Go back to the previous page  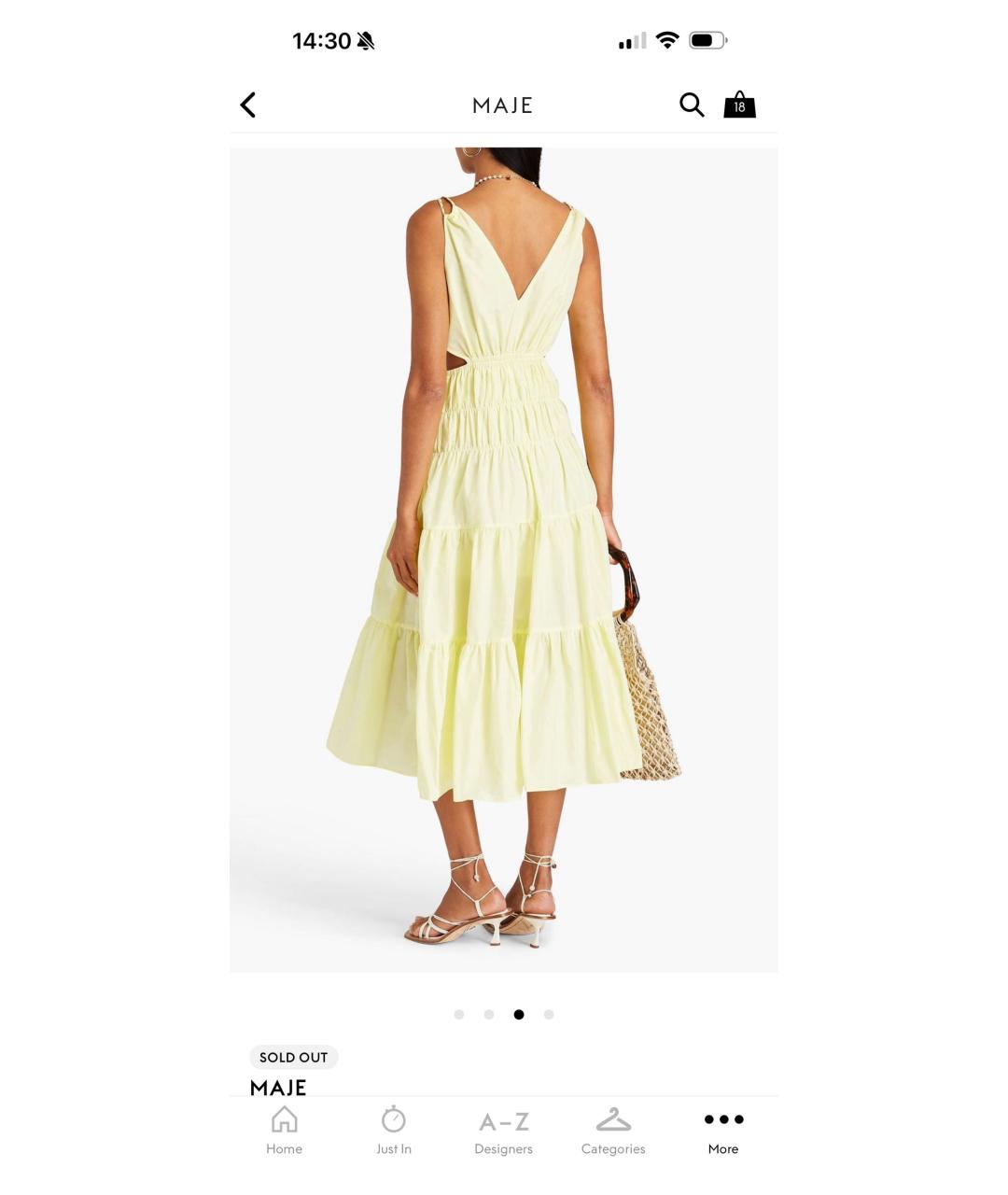(248, 105)
